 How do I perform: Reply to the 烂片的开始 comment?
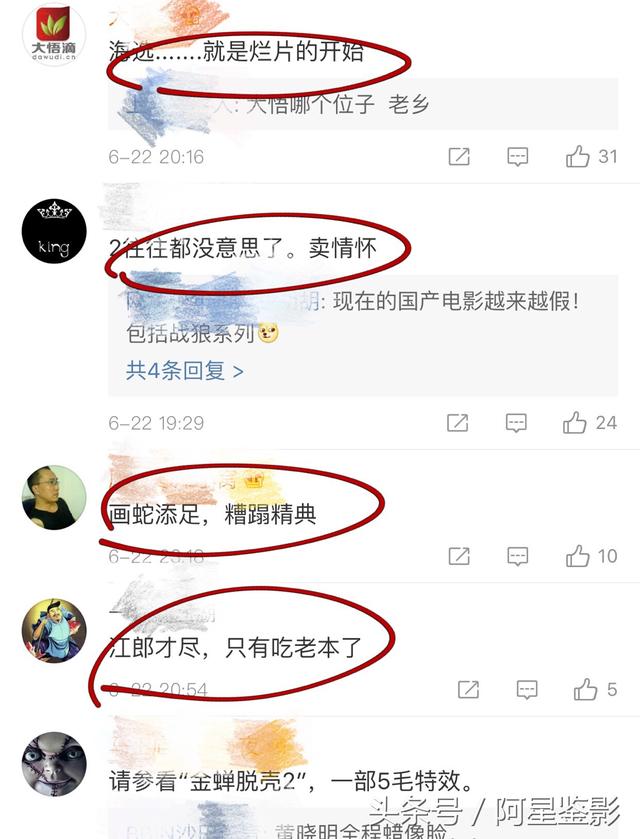[517, 156]
